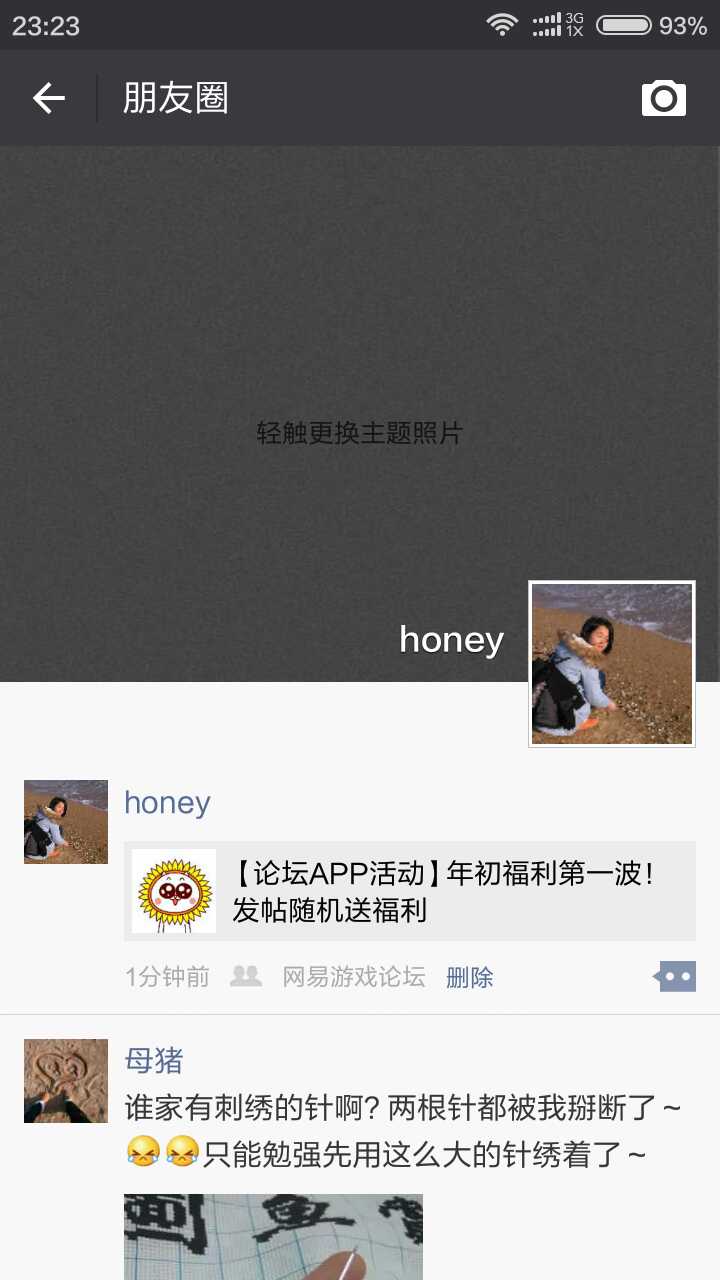Open honey's large profile avatar on cover

click(x=611, y=664)
